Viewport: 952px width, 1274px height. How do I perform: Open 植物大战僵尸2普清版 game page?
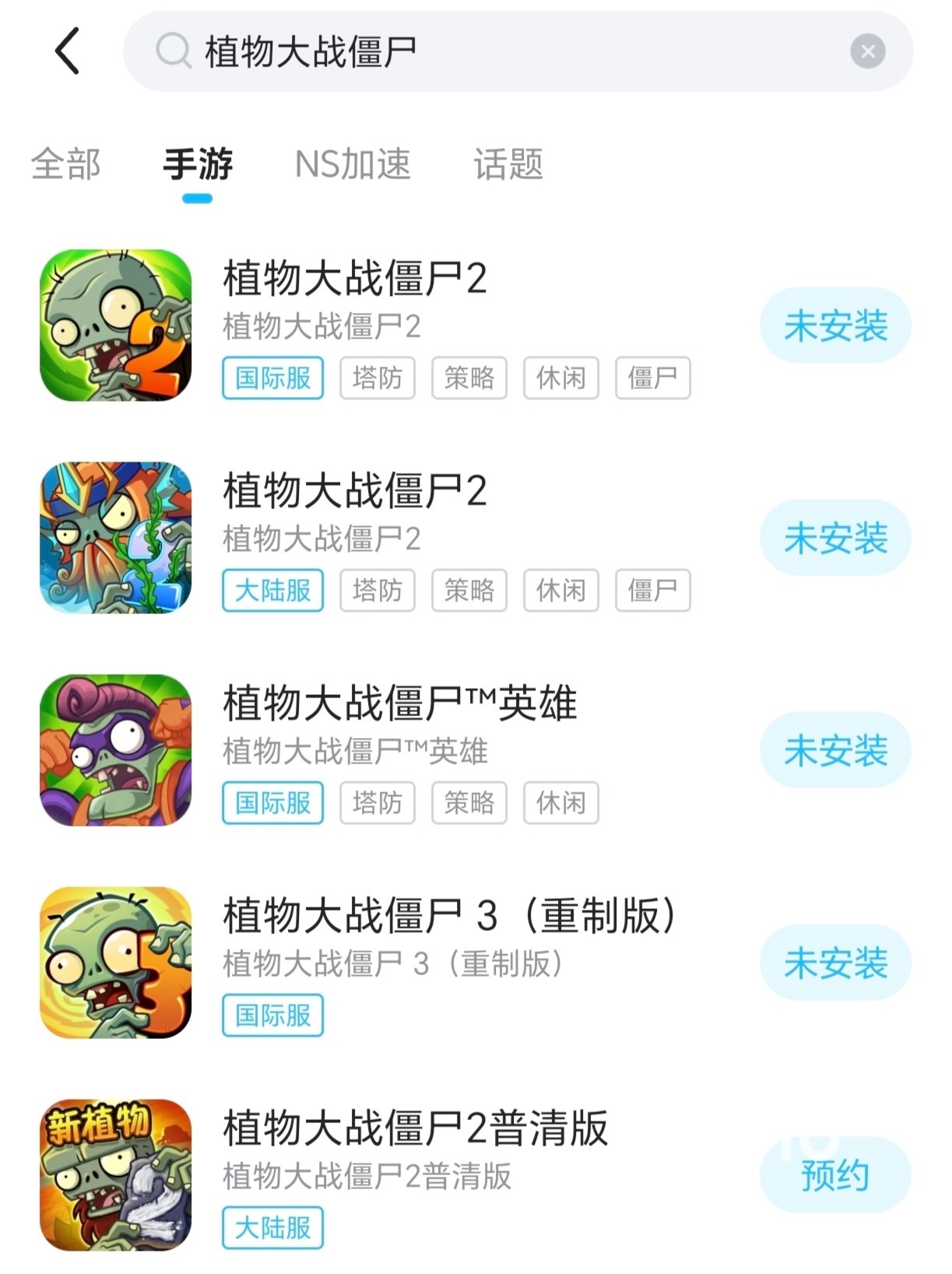pyautogui.click(x=415, y=1128)
